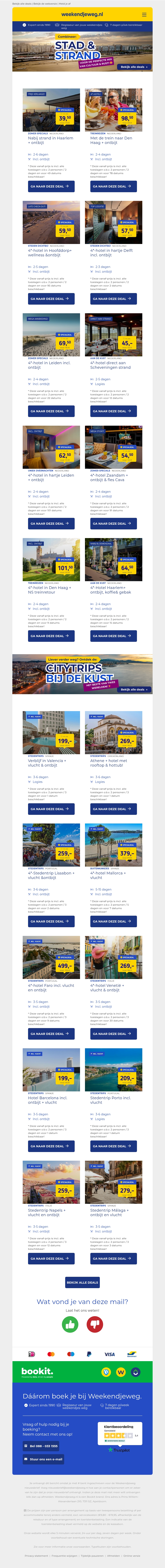Open deal 'Met de trein naar Den Haag'

coord(113,186)
